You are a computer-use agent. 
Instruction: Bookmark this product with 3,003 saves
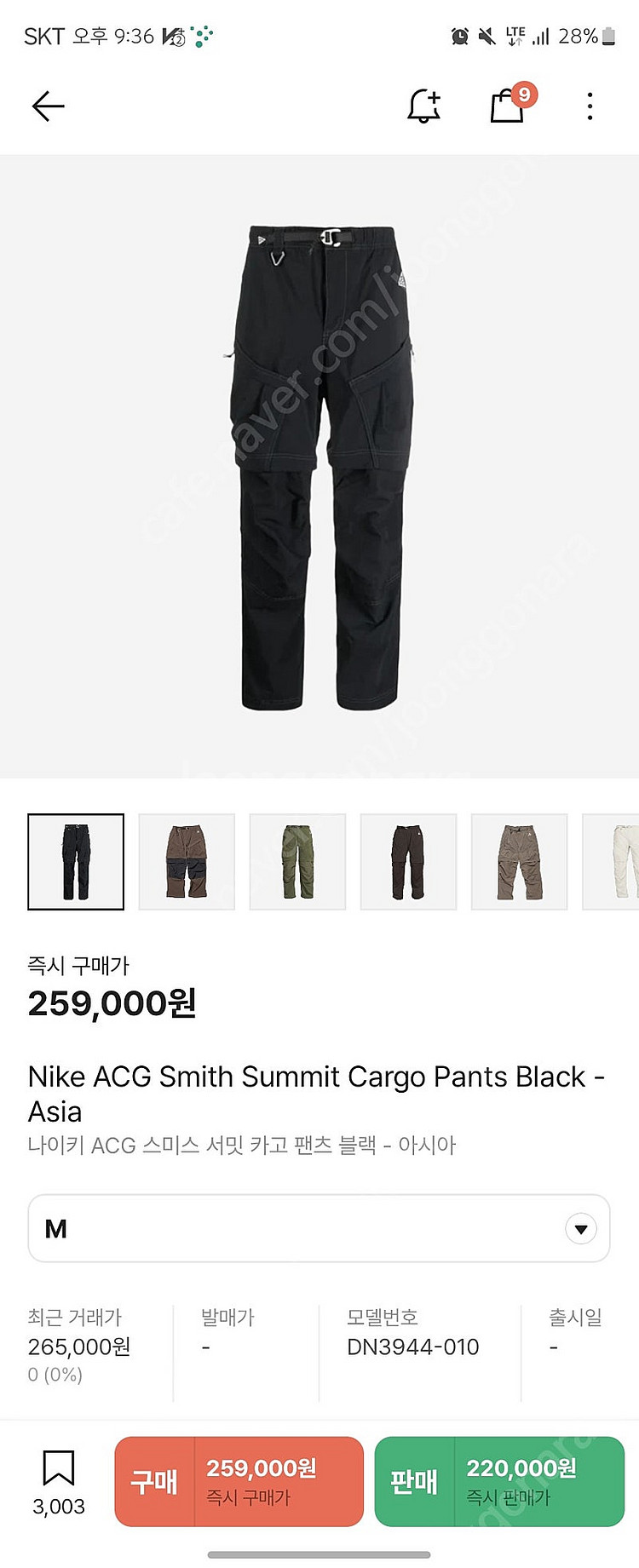[x=59, y=1469]
